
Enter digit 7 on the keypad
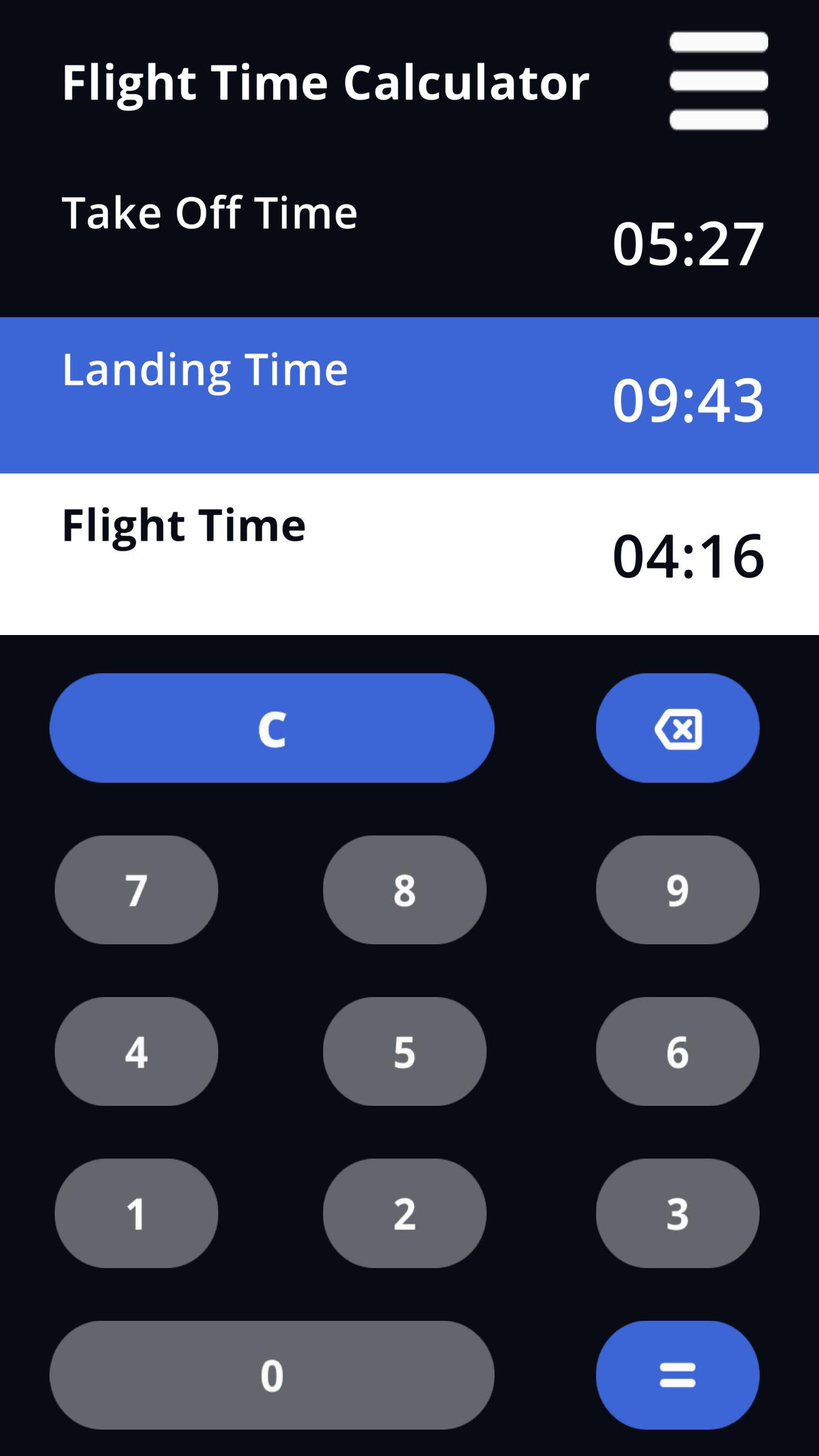[136, 890]
